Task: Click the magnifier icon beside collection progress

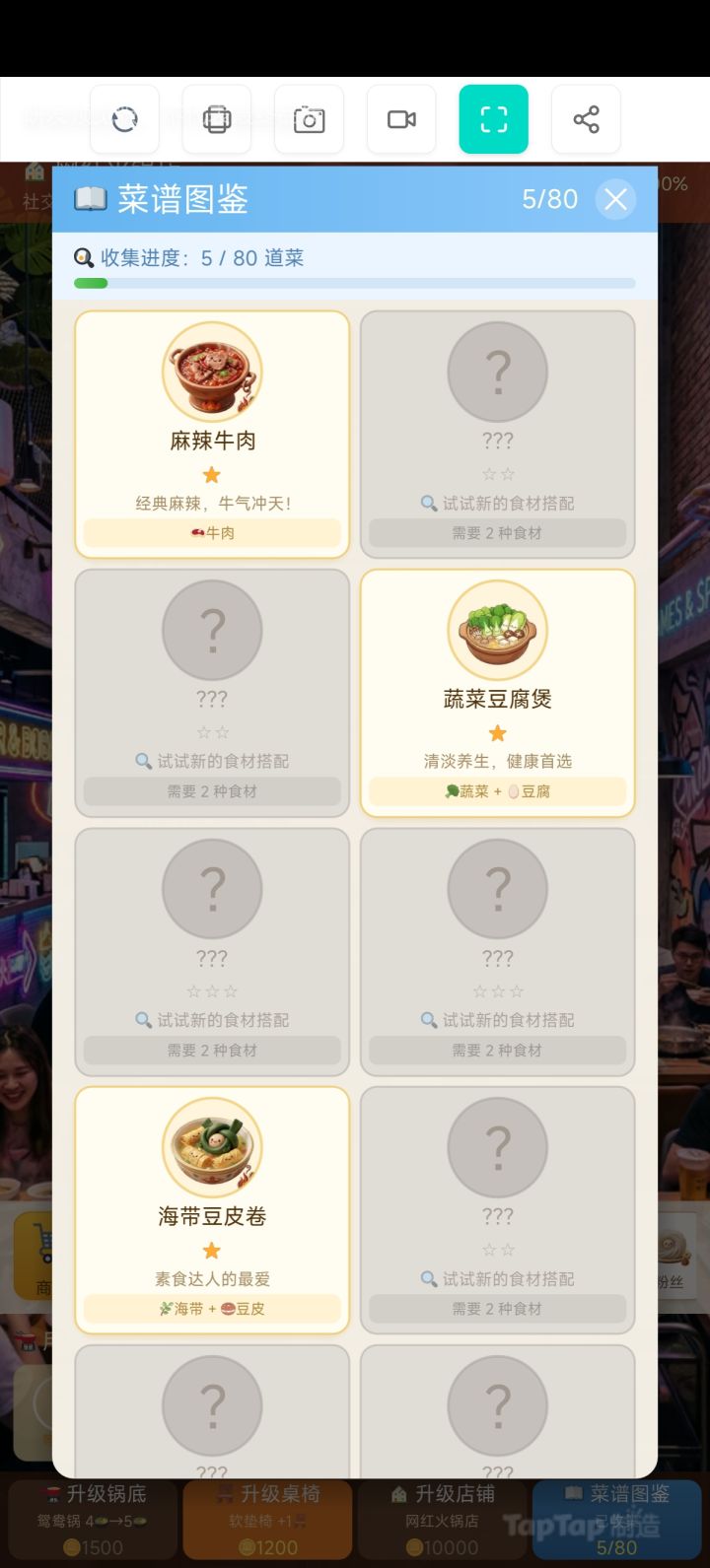Action: 84,257
